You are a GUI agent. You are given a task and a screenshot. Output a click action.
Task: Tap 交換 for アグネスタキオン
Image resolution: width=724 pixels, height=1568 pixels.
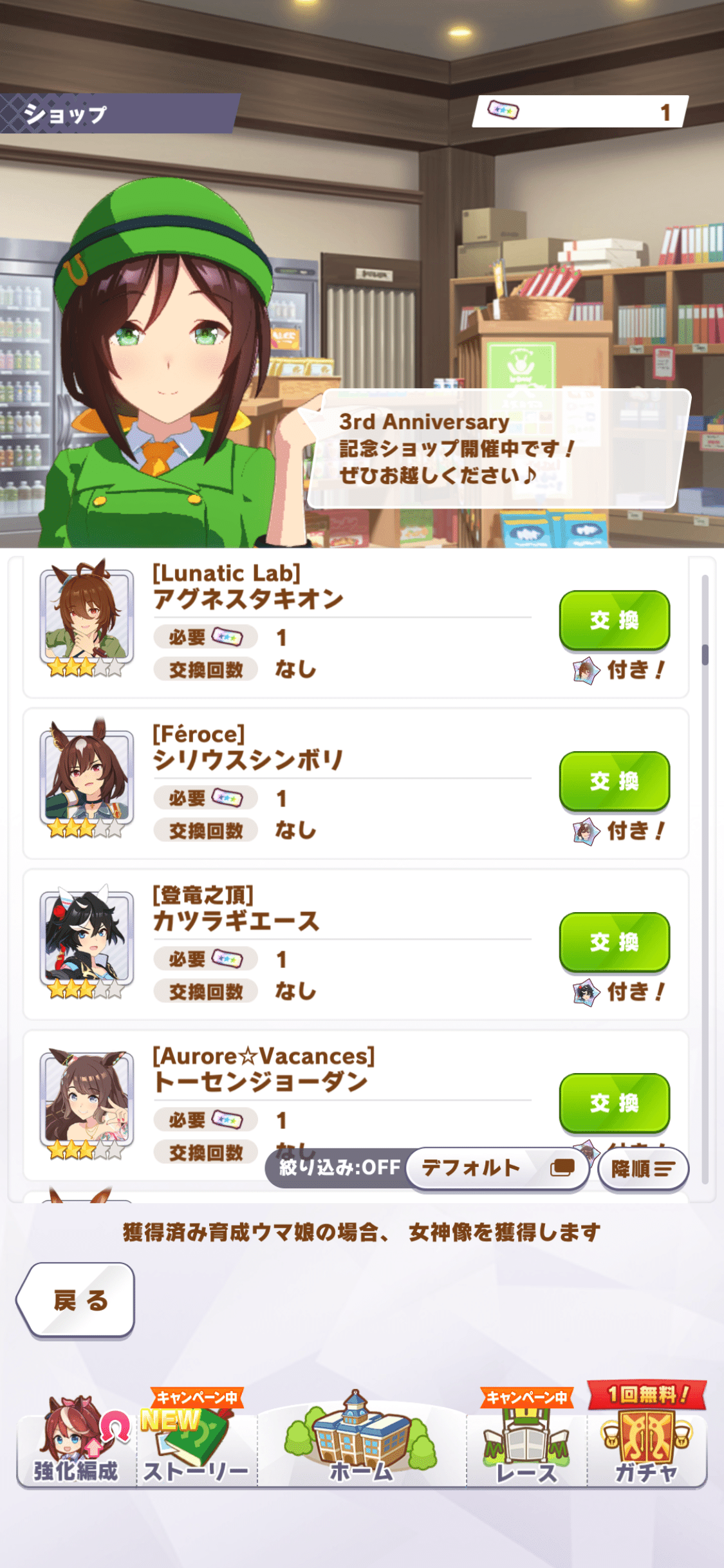(x=614, y=620)
